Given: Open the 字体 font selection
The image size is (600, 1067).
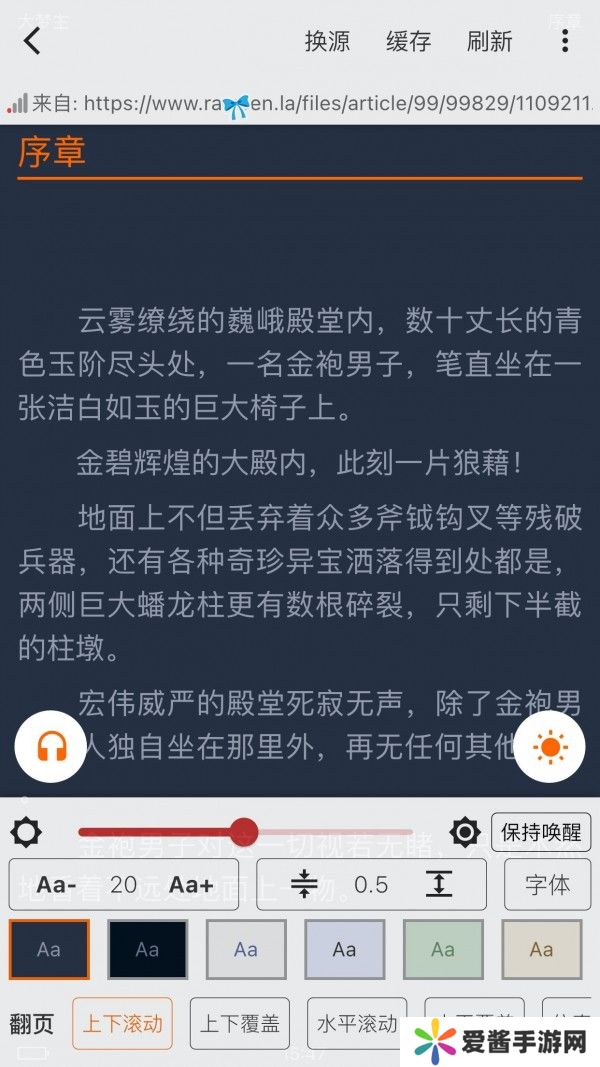Looking at the screenshot, I should (x=547, y=884).
